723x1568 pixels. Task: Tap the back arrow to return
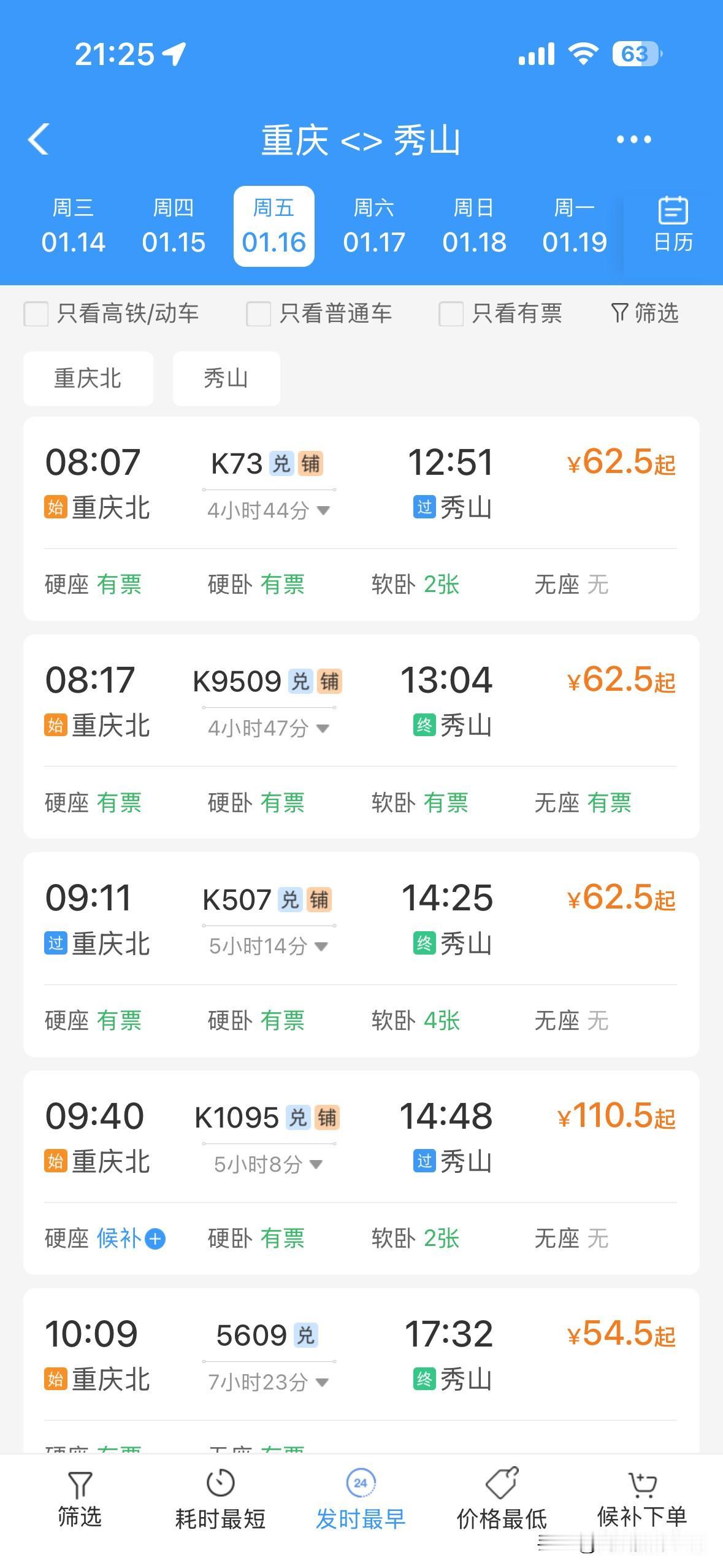click(x=39, y=140)
